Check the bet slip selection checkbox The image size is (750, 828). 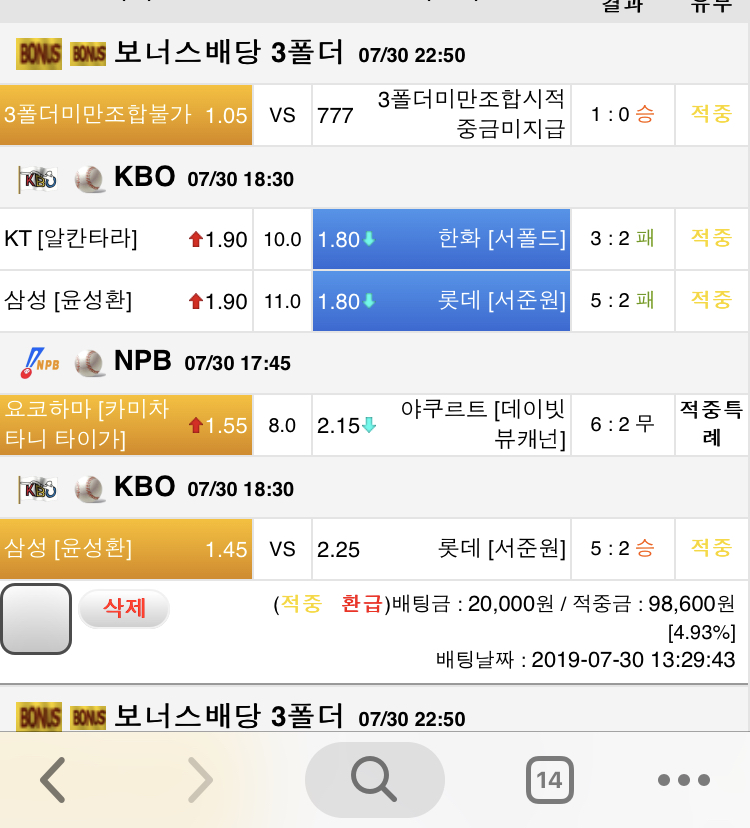click(x=36, y=619)
